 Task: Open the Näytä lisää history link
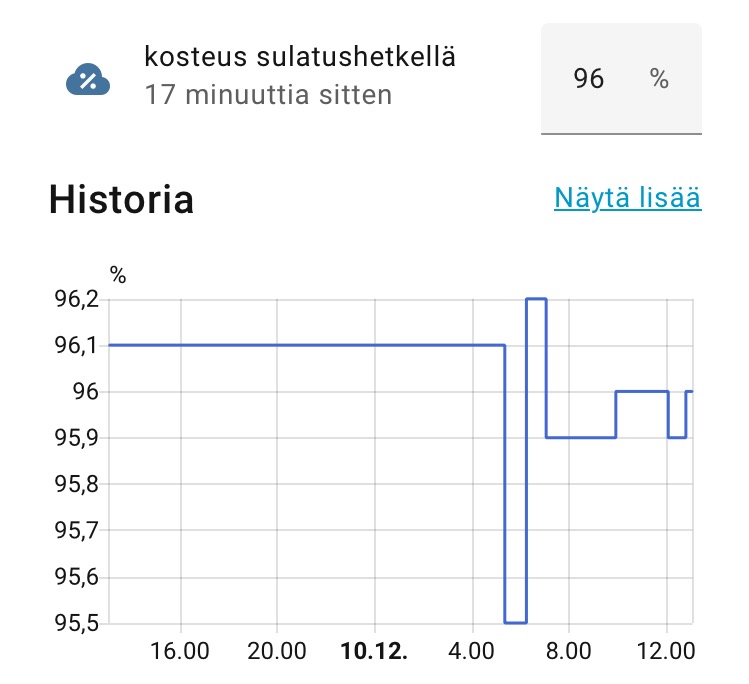point(627,198)
